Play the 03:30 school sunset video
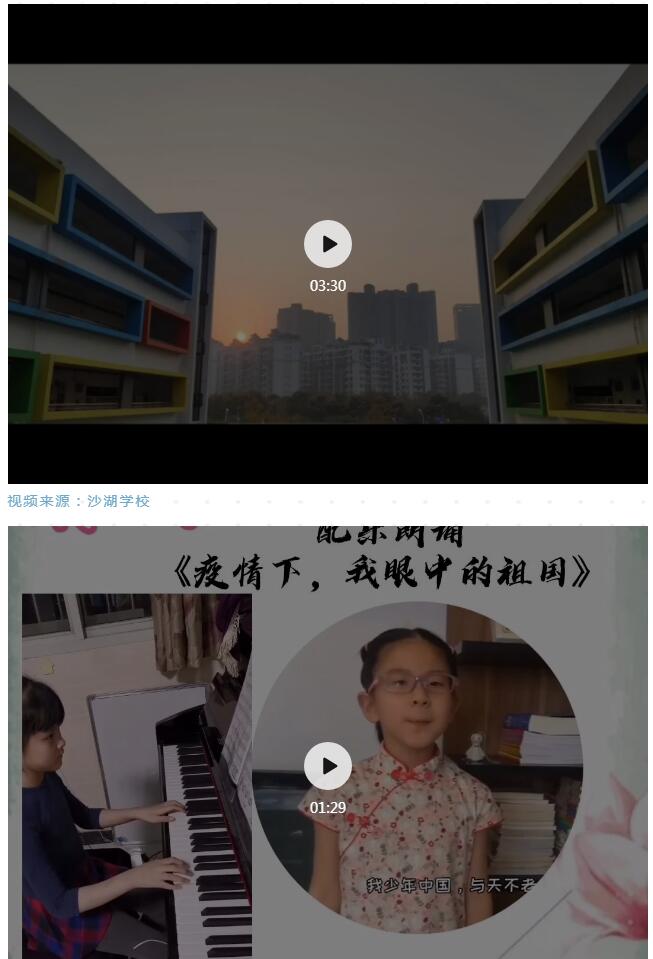The height and width of the screenshot is (959, 653). pos(328,244)
